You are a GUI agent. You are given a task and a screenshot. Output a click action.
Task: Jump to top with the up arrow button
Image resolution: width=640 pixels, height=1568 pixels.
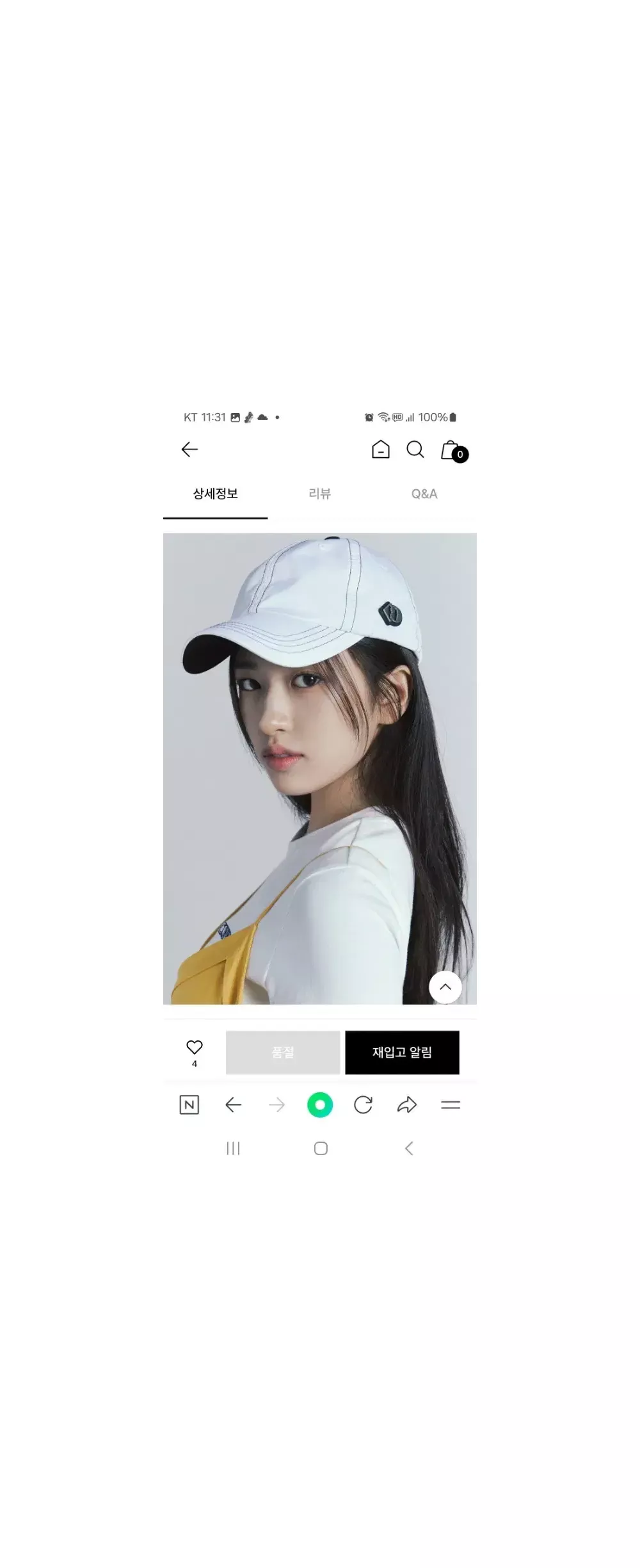[x=445, y=987]
